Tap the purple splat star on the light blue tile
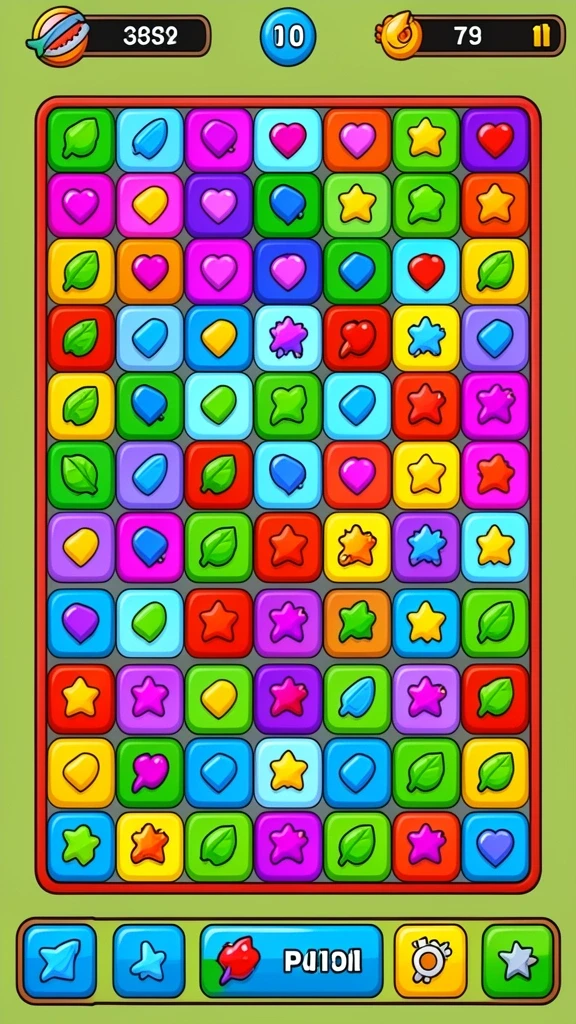 [x=288, y=338]
